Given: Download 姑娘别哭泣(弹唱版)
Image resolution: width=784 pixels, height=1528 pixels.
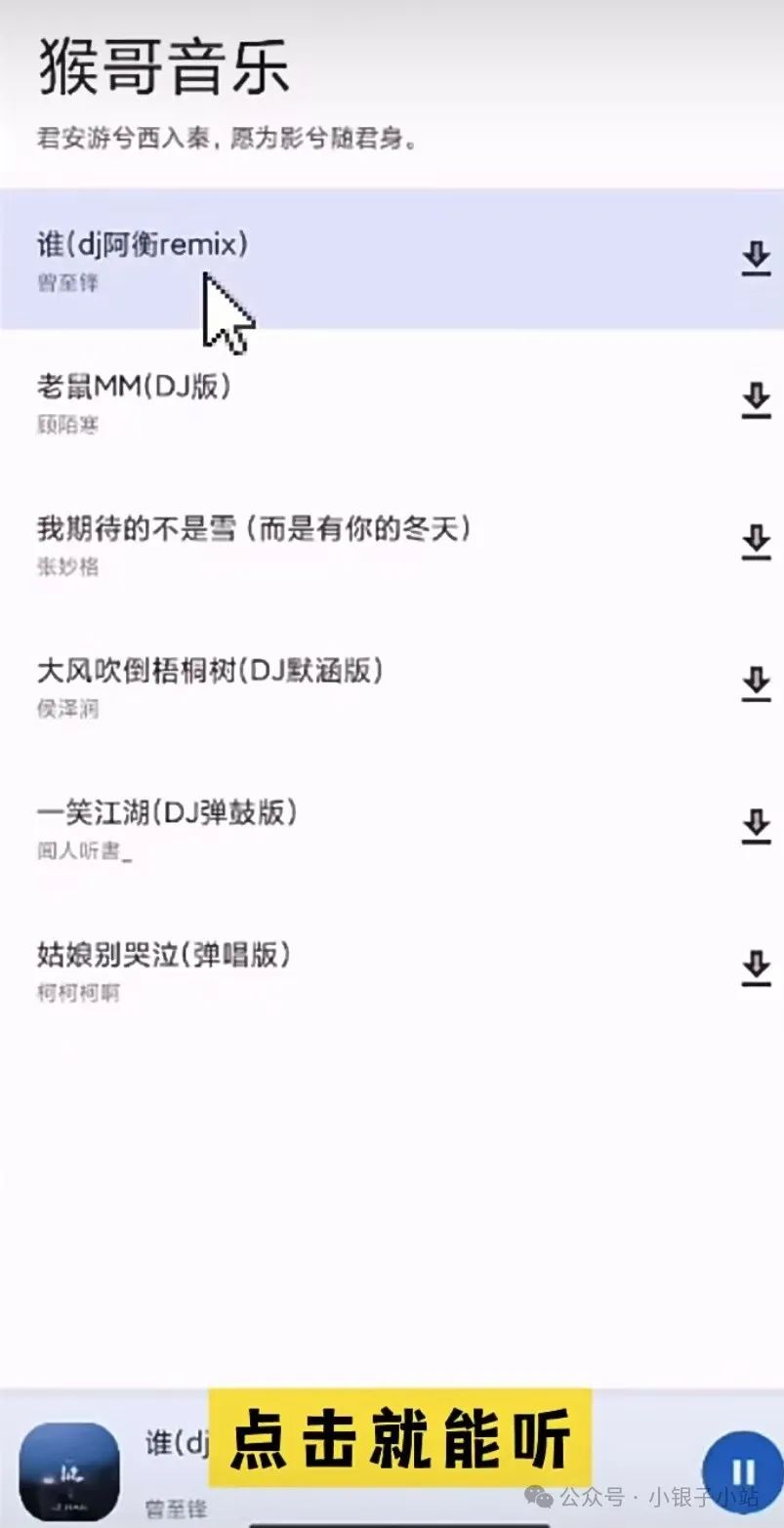Looking at the screenshot, I should coord(756,969).
